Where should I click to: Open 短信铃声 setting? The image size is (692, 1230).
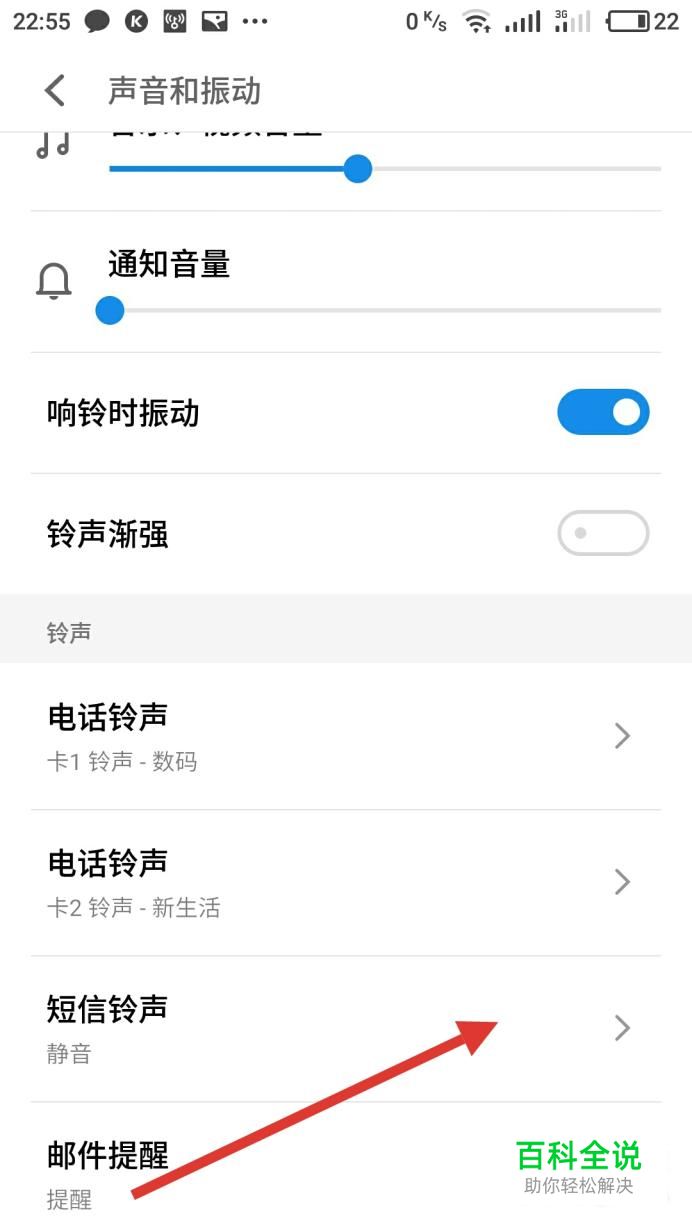click(x=346, y=1029)
